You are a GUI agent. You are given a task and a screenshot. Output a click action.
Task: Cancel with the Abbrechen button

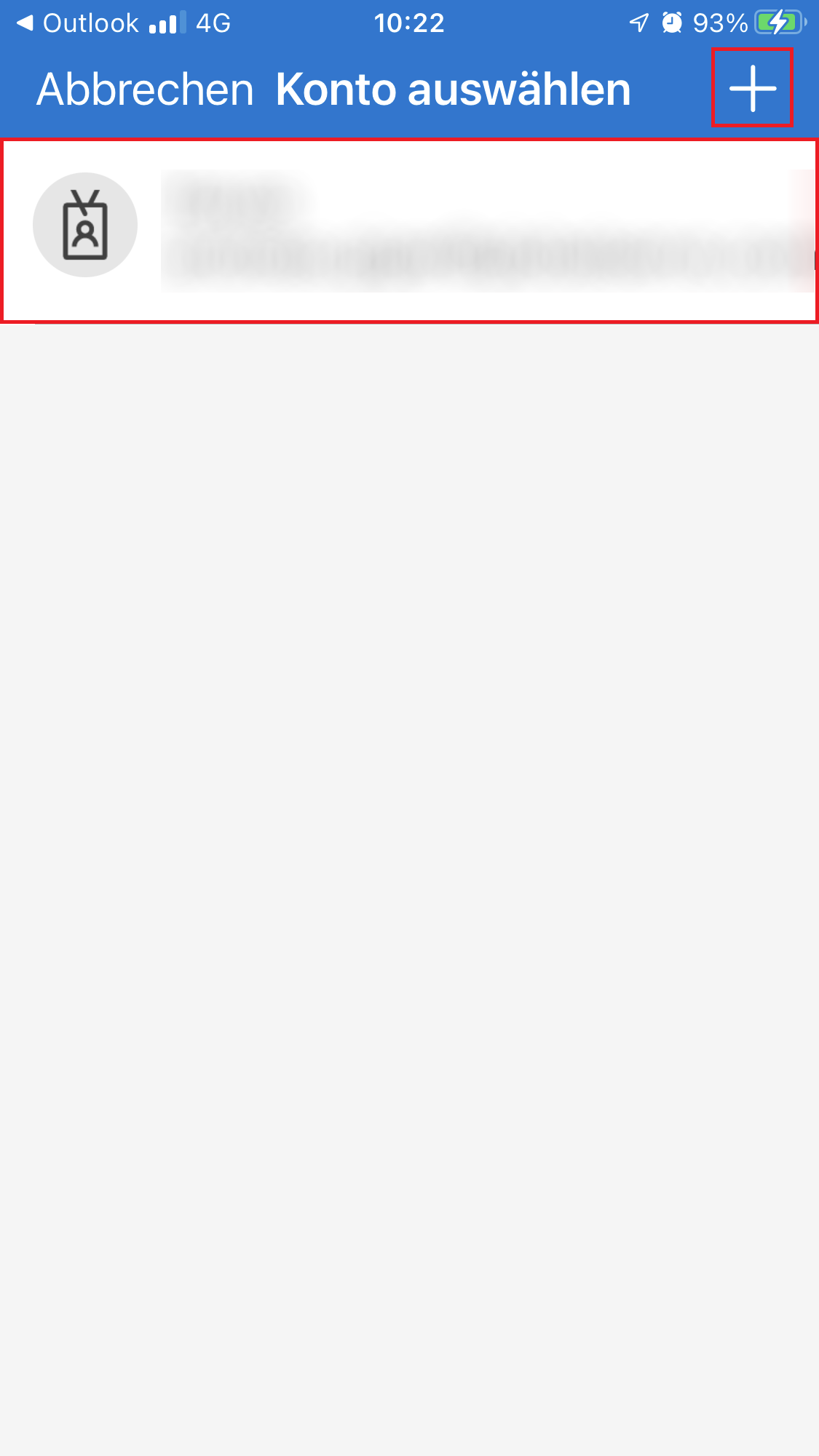[x=146, y=89]
